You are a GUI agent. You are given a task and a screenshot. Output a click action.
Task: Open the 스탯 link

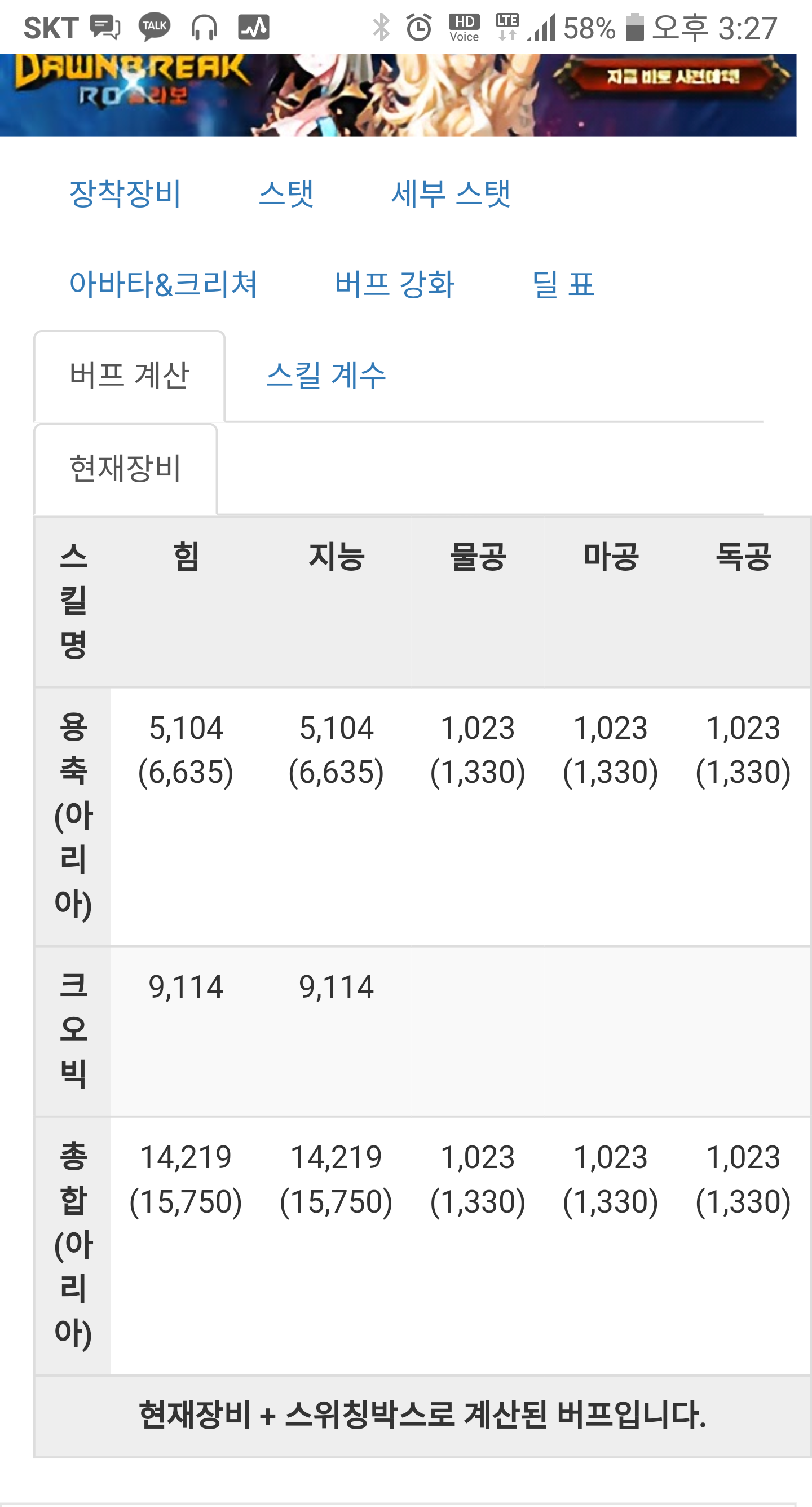286,193
